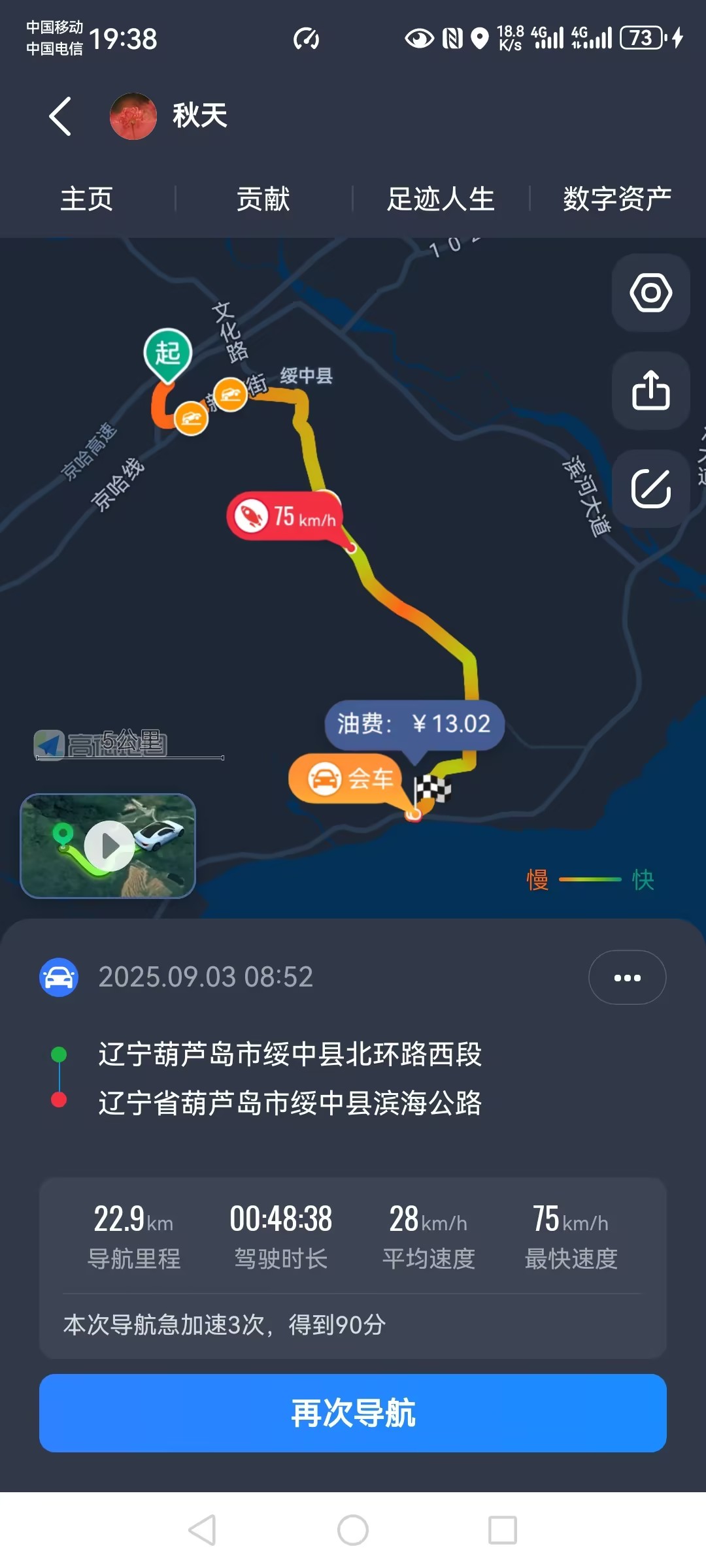Switch to the 主页 tab
The image size is (706, 1568).
[87, 199]
